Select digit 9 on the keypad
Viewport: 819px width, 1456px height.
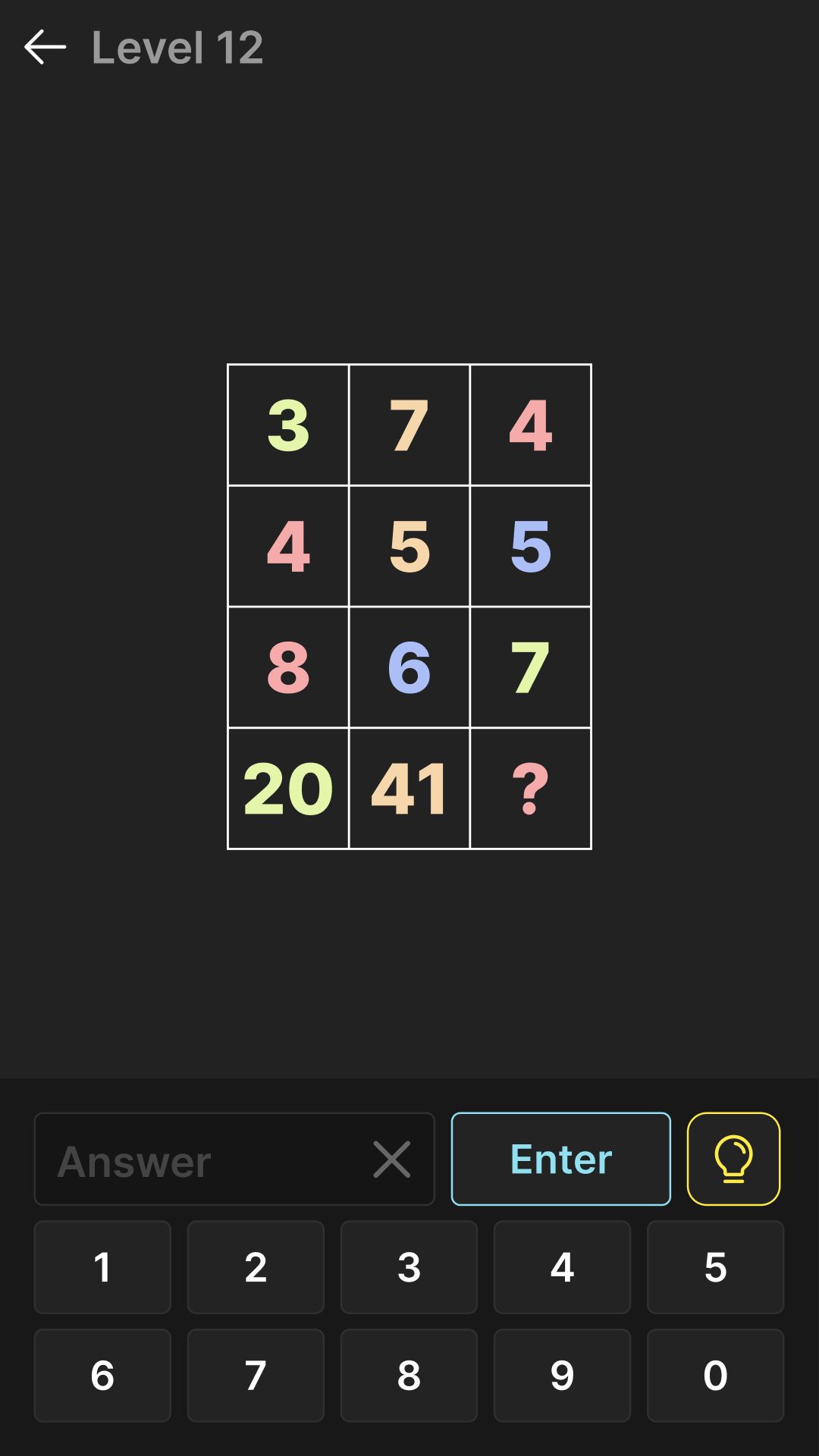[562, 1376]
